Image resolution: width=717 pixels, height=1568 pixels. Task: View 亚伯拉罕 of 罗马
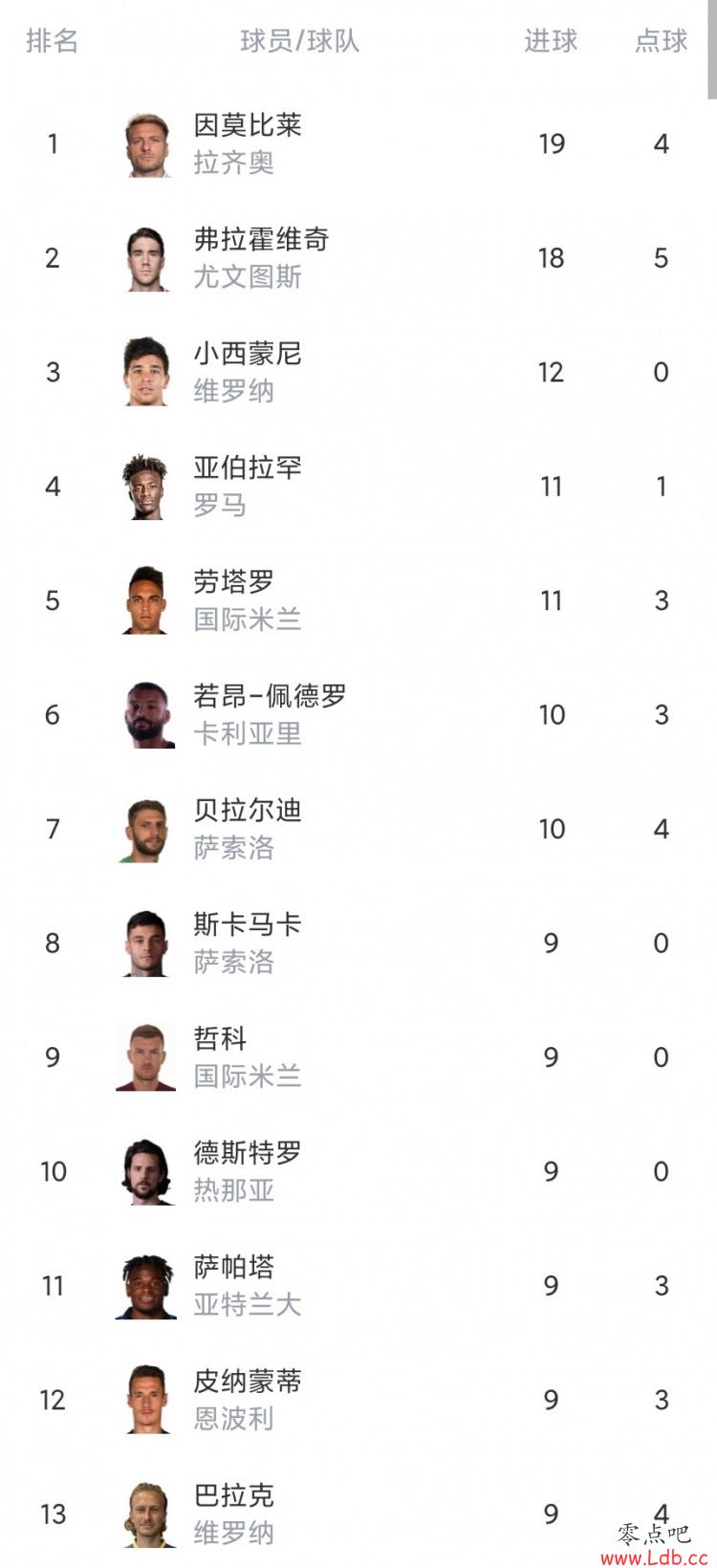point(358,487)
